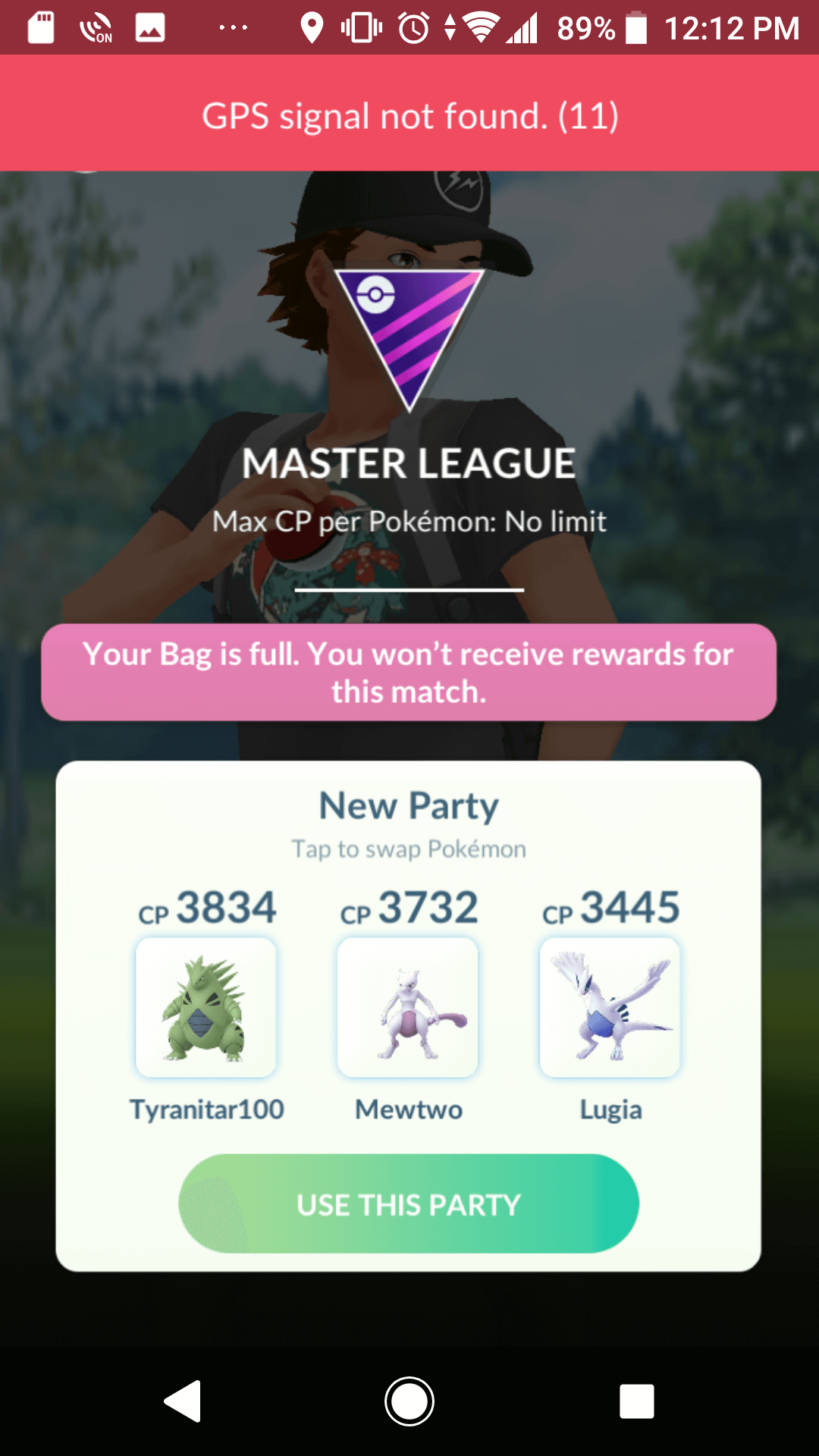Tap Mewtwo to swap Pokémon
819x1456 pixels.
(x=408, y=1007)
